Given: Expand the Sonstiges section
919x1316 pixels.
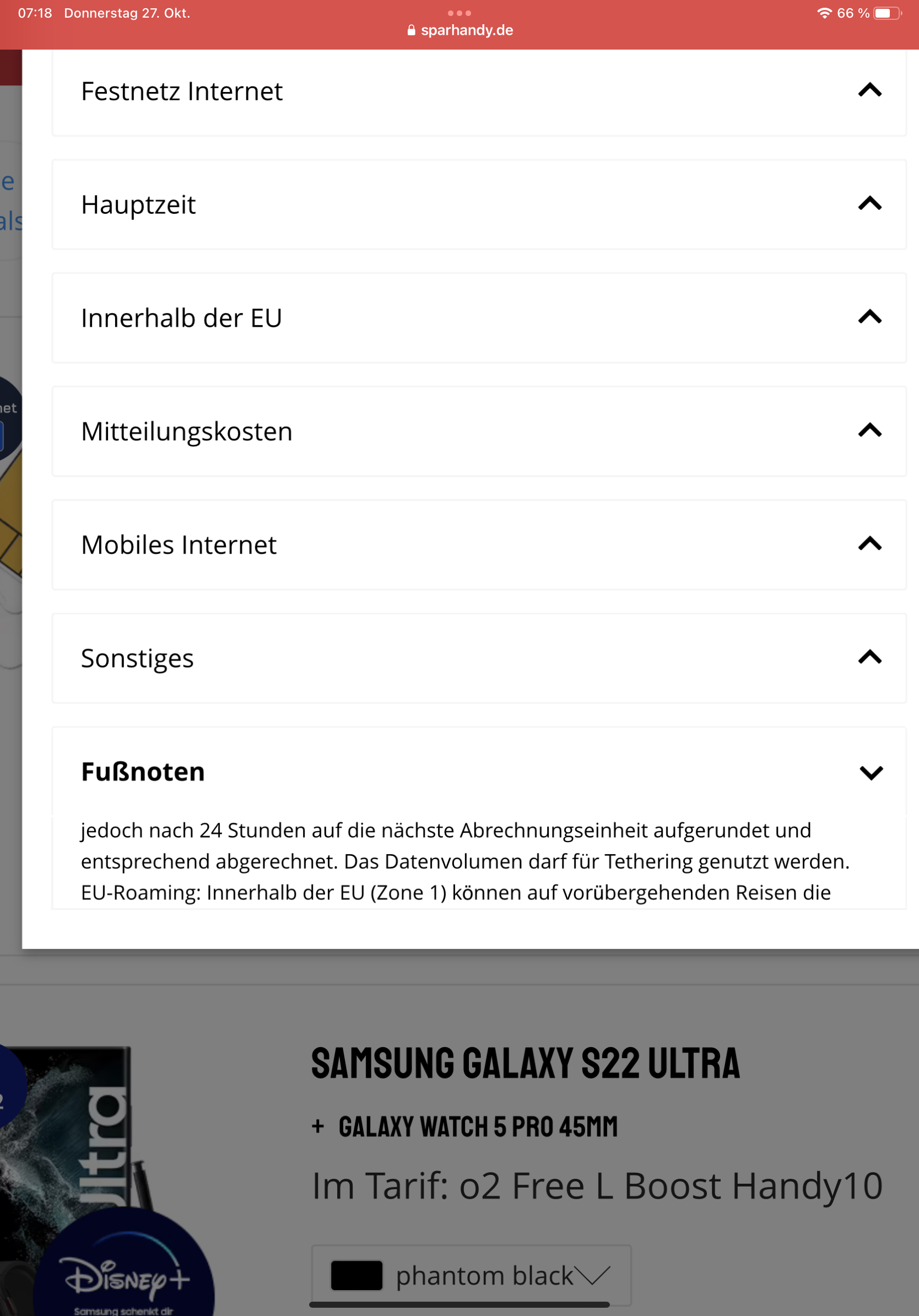Looking at the screenshot, I should click(x=869, y=657).
